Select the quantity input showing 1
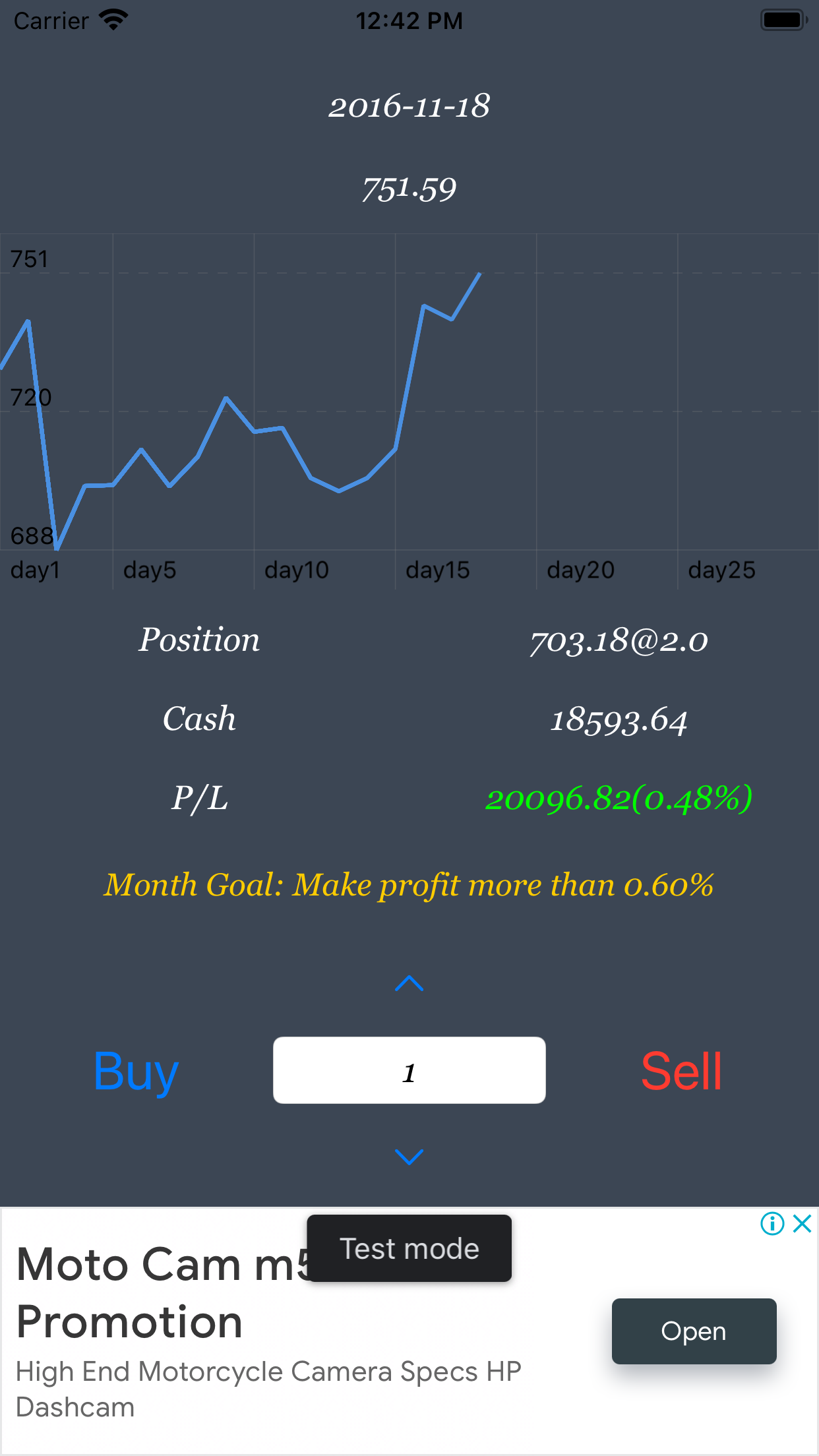Screen dimensions: 819x1456 [409, 1070]
